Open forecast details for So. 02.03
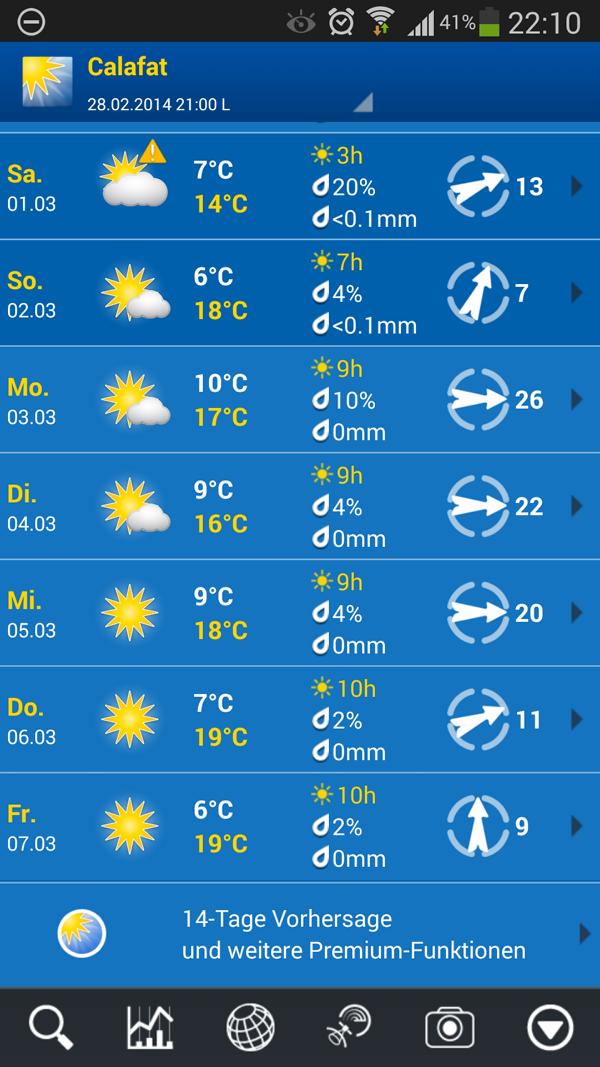600x1067 pixels. [x=300, y=293]
